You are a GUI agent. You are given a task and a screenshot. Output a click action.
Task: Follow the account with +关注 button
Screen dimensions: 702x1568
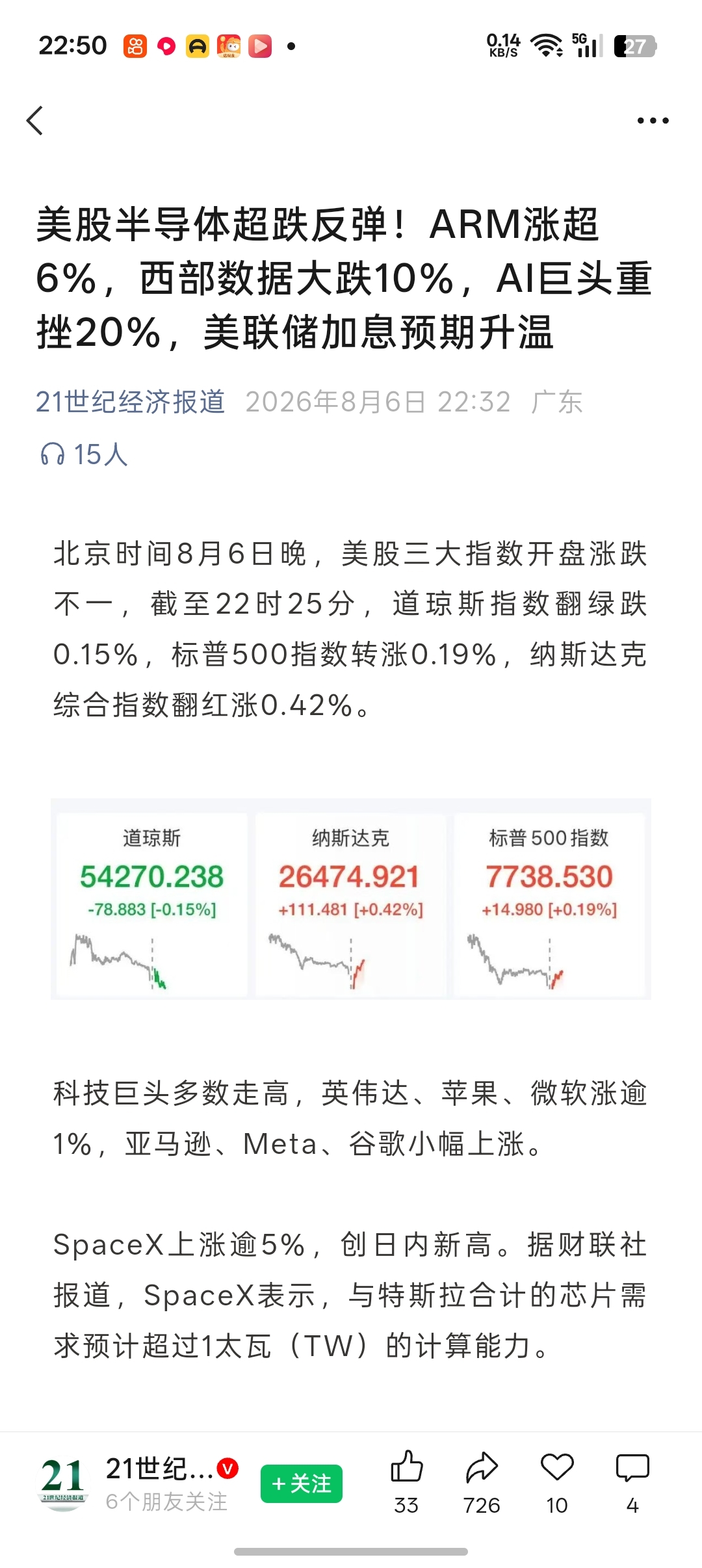[302, 1483]
